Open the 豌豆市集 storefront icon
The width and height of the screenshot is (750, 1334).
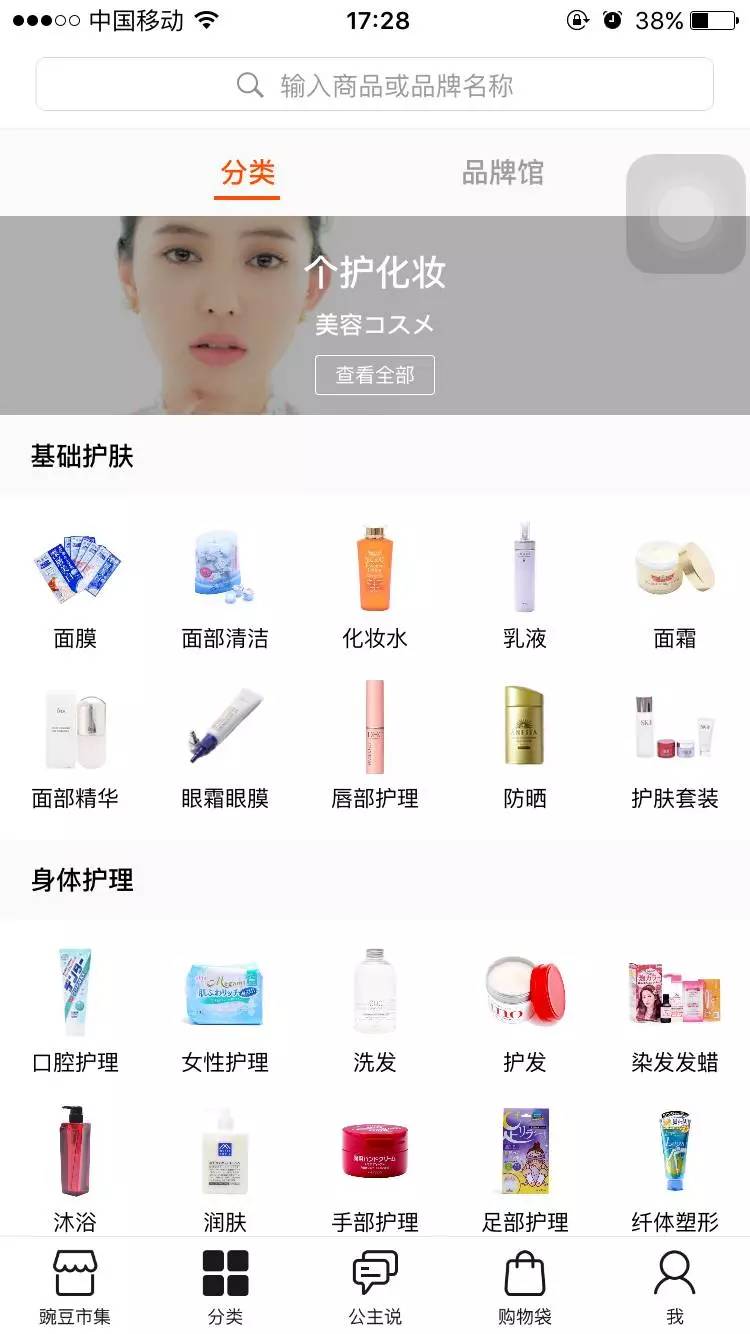(75, 1285)
